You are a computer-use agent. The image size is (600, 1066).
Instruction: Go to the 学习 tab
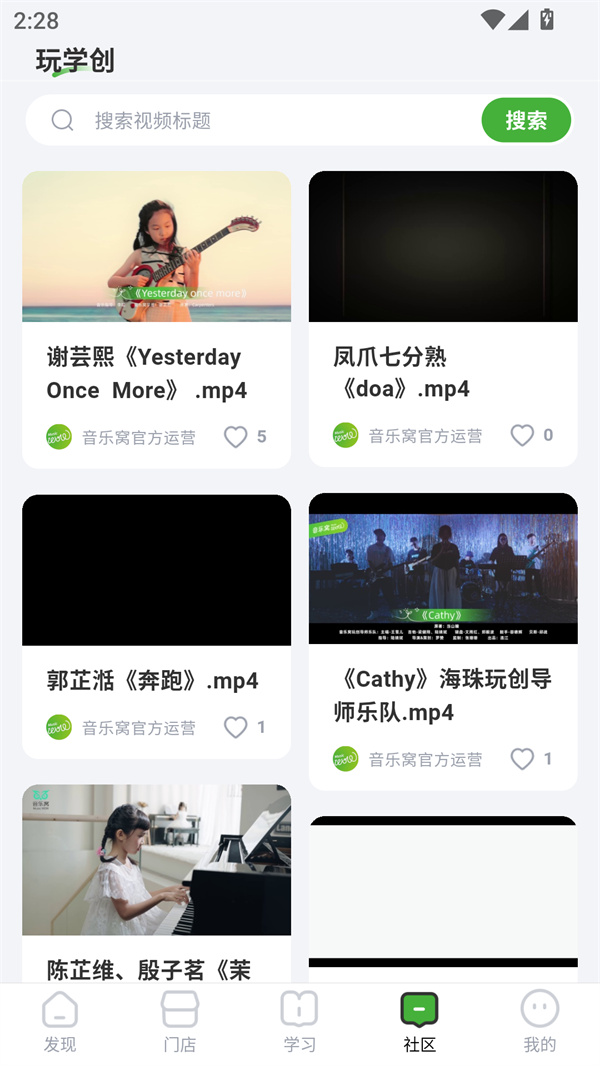(300, 1022)
